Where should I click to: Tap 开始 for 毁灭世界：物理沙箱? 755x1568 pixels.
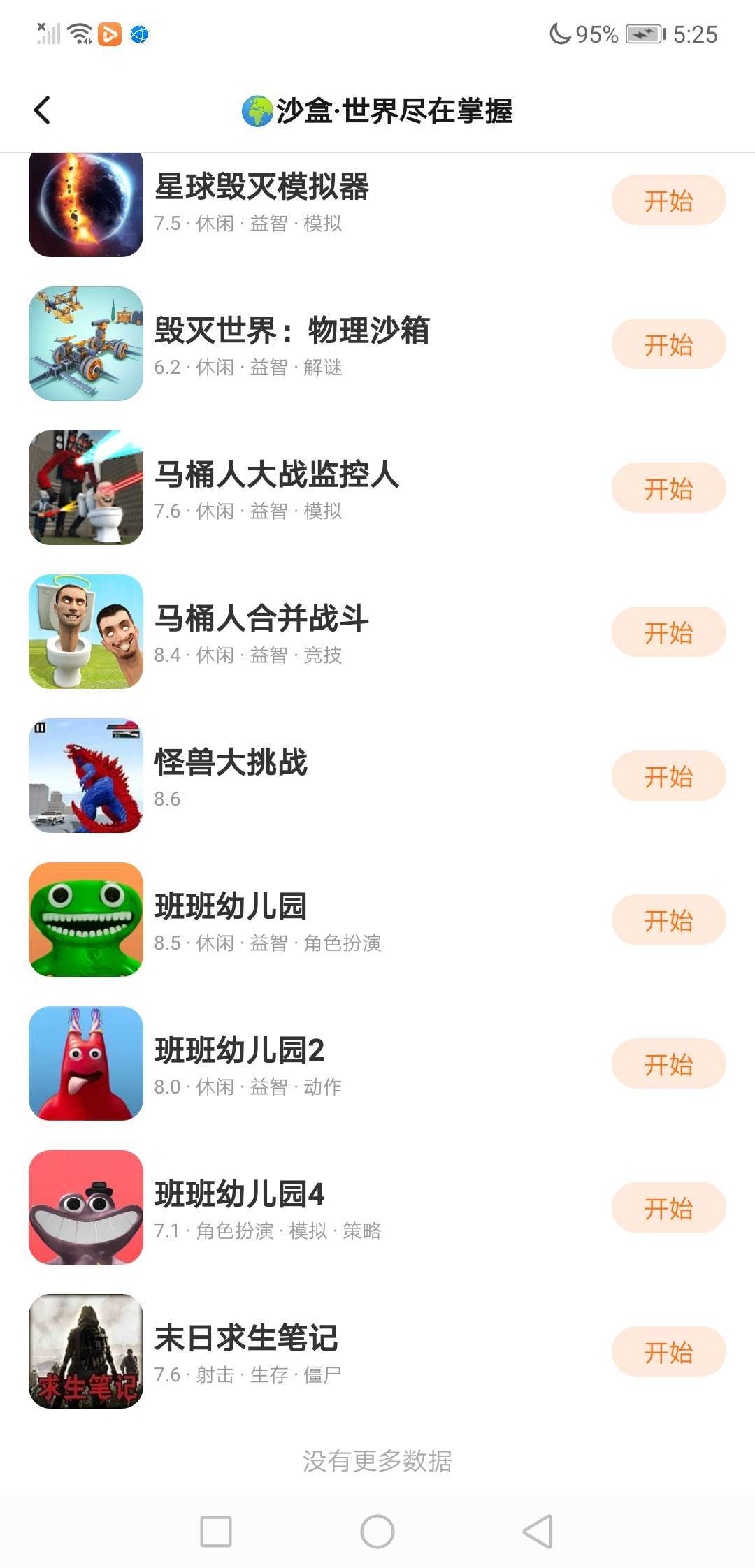[x=668, y=344]
